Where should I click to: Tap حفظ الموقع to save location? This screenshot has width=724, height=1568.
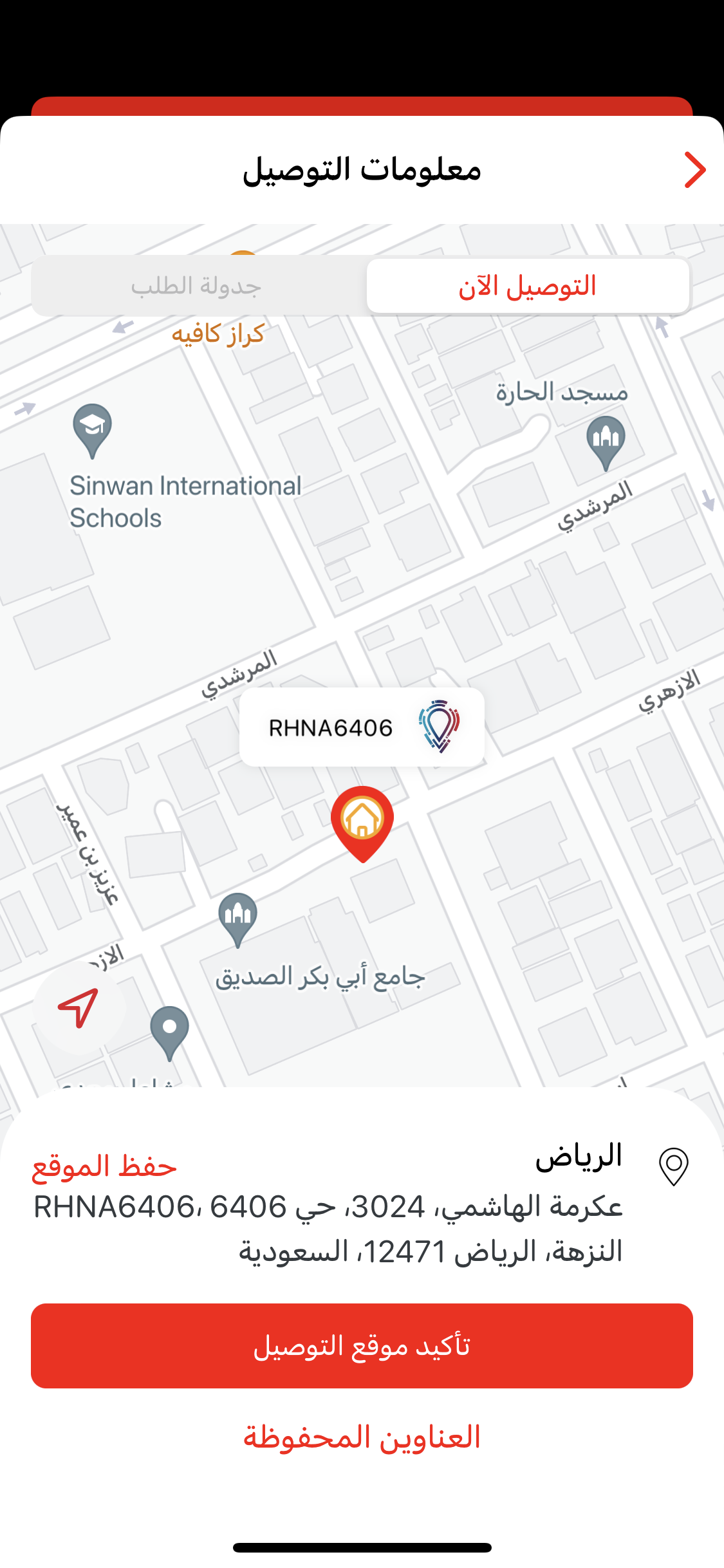[x=104, y=1166]
